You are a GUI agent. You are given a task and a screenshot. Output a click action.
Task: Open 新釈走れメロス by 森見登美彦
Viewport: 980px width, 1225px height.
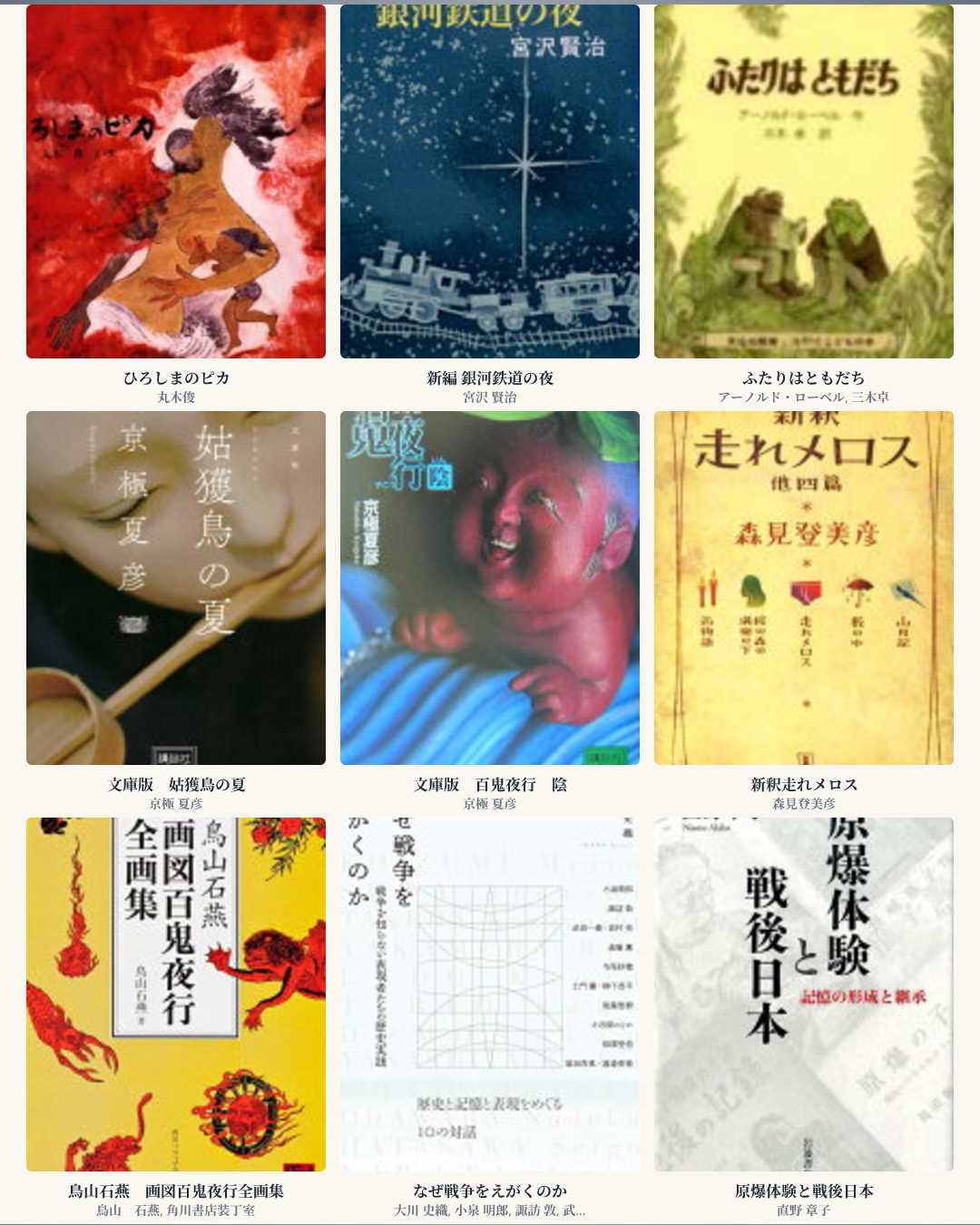coord(803,588)
